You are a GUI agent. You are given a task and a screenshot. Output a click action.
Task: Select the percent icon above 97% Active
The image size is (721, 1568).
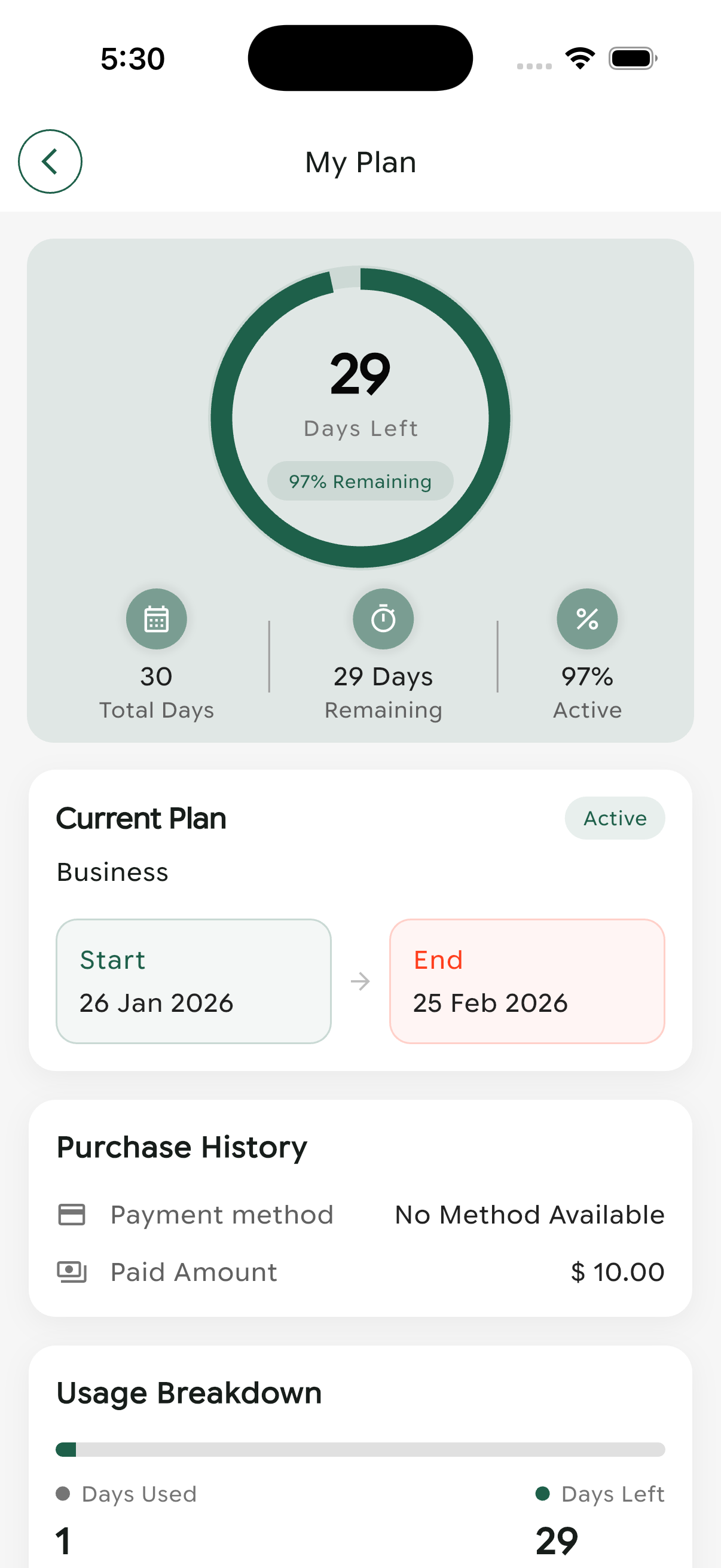coord(587,618)
